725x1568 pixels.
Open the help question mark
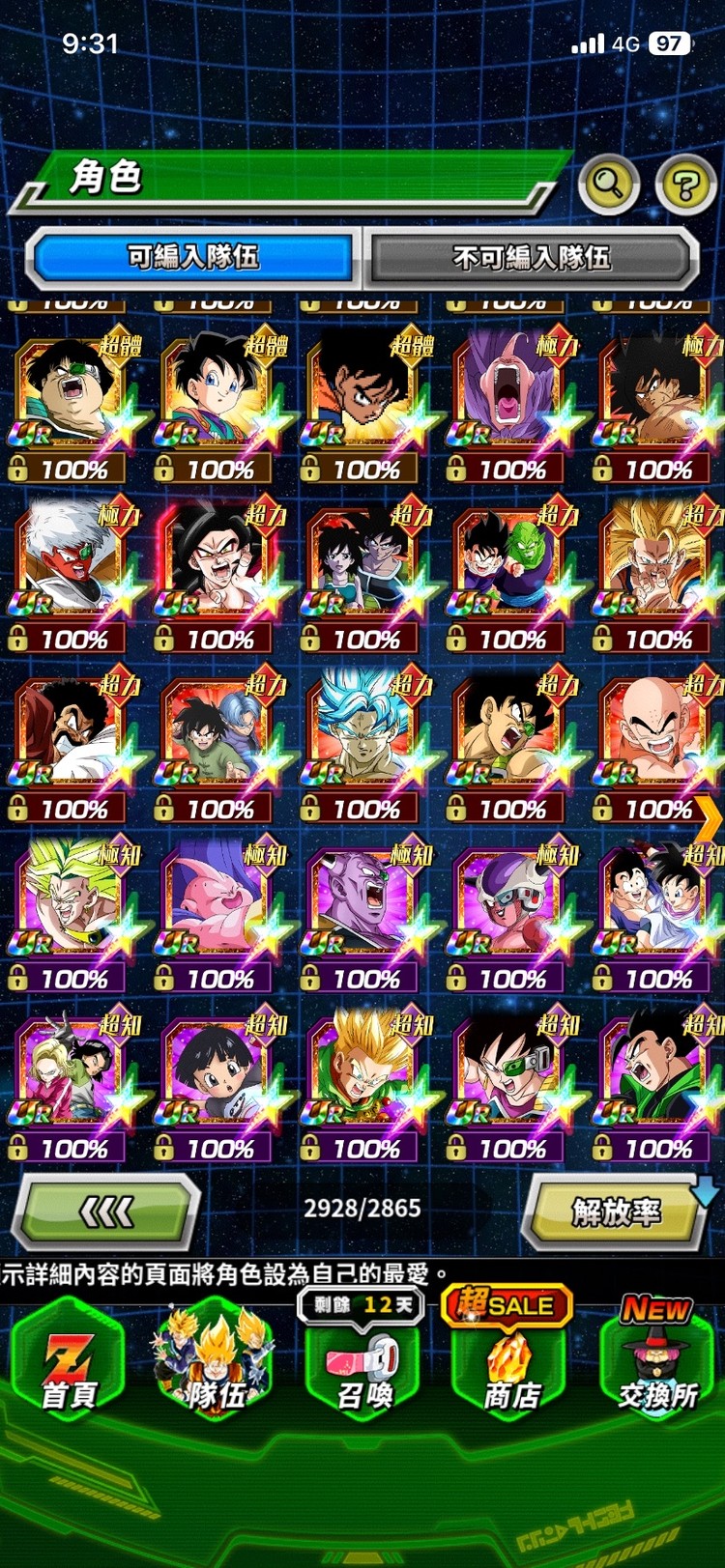(685, 184)
